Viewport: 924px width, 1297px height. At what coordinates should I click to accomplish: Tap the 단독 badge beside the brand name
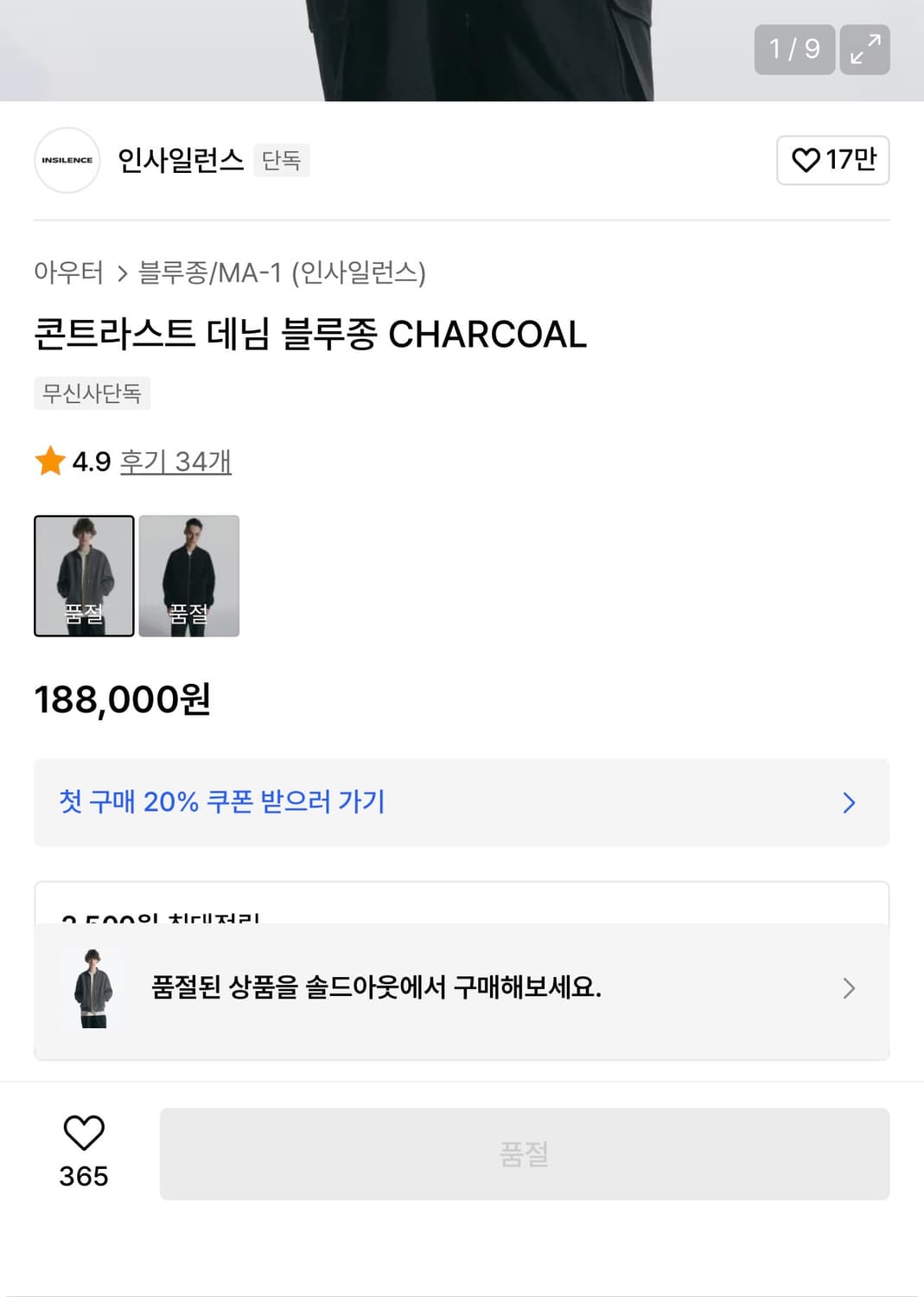(x=281, y=161)
